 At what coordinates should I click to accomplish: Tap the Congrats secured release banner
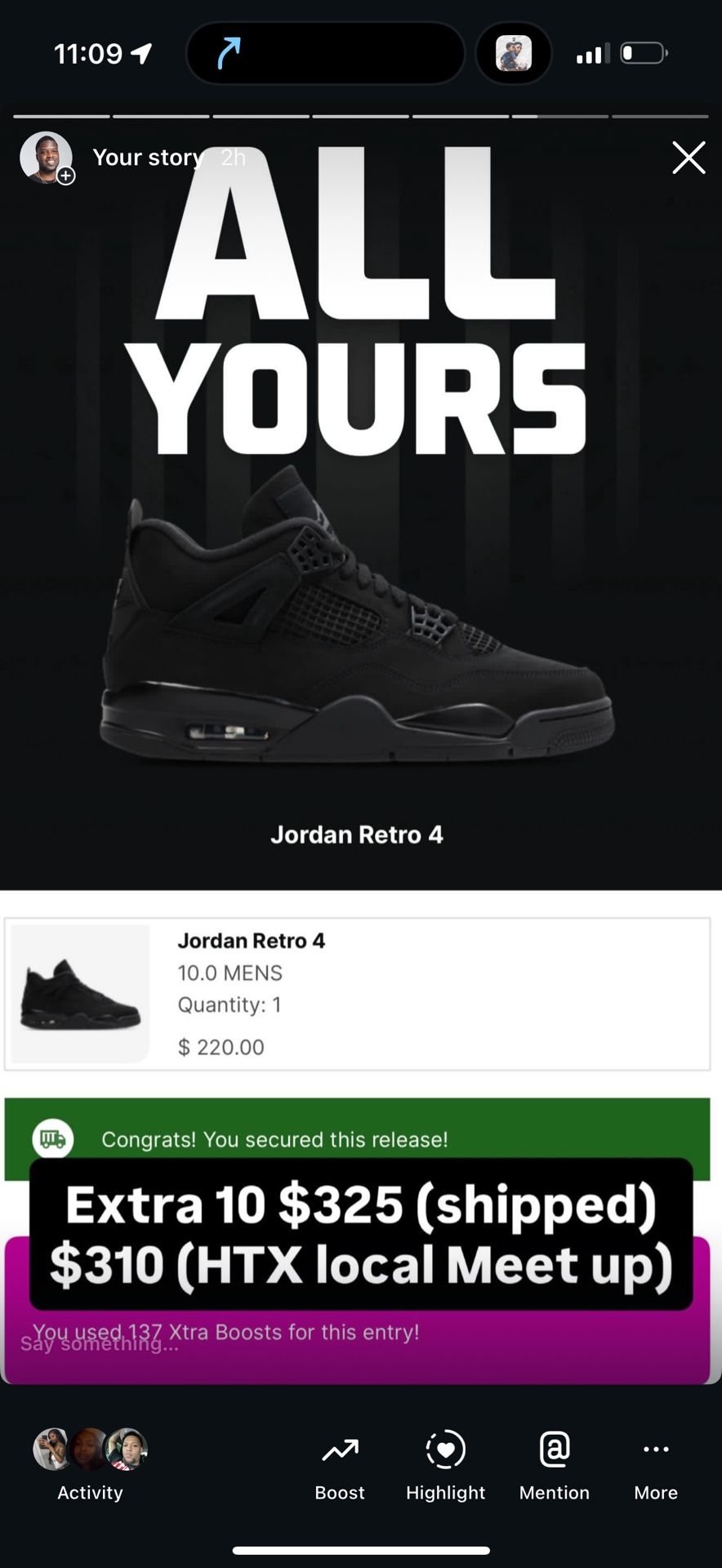coord(275,1138)
